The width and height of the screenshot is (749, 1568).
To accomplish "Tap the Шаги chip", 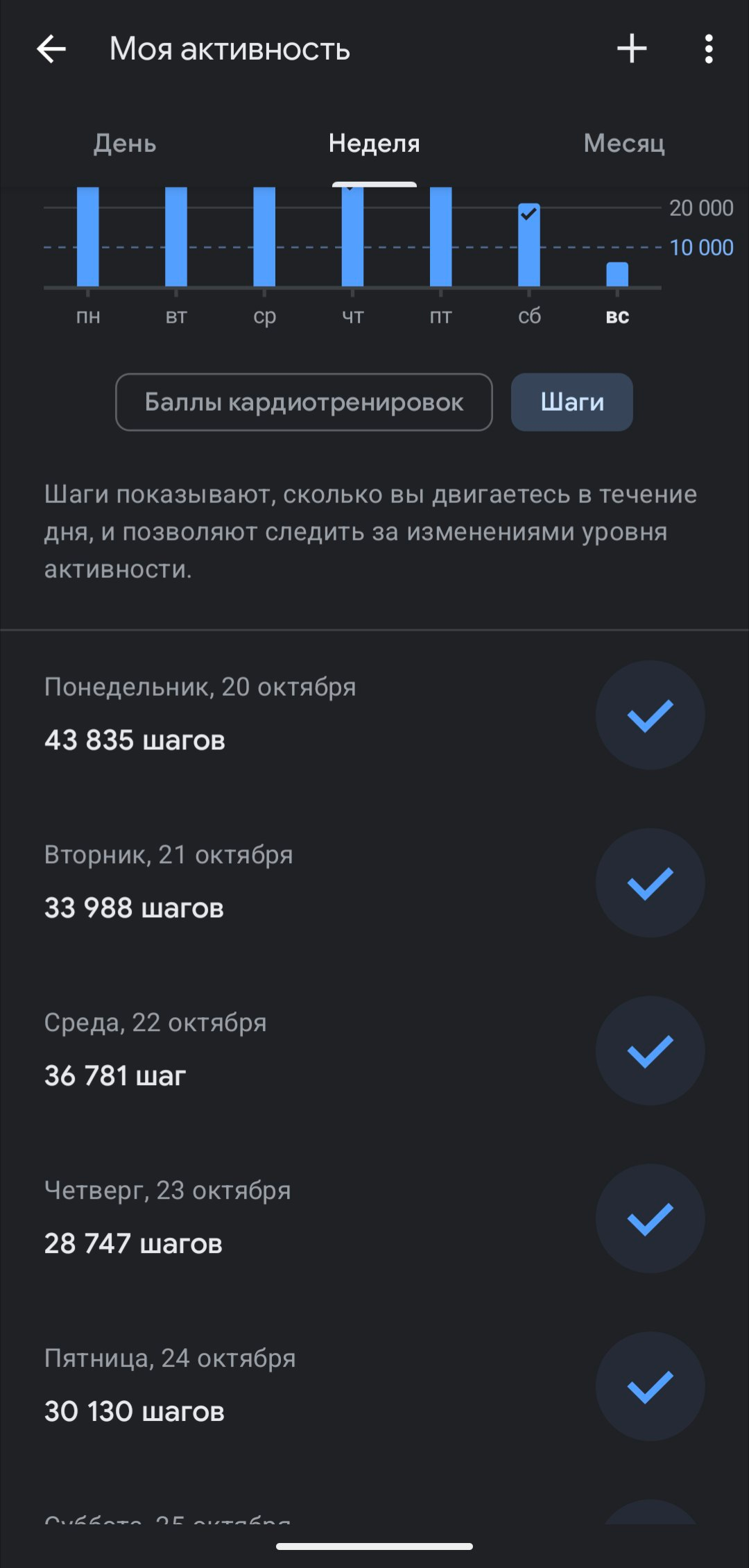I will (x=571, y=402).
